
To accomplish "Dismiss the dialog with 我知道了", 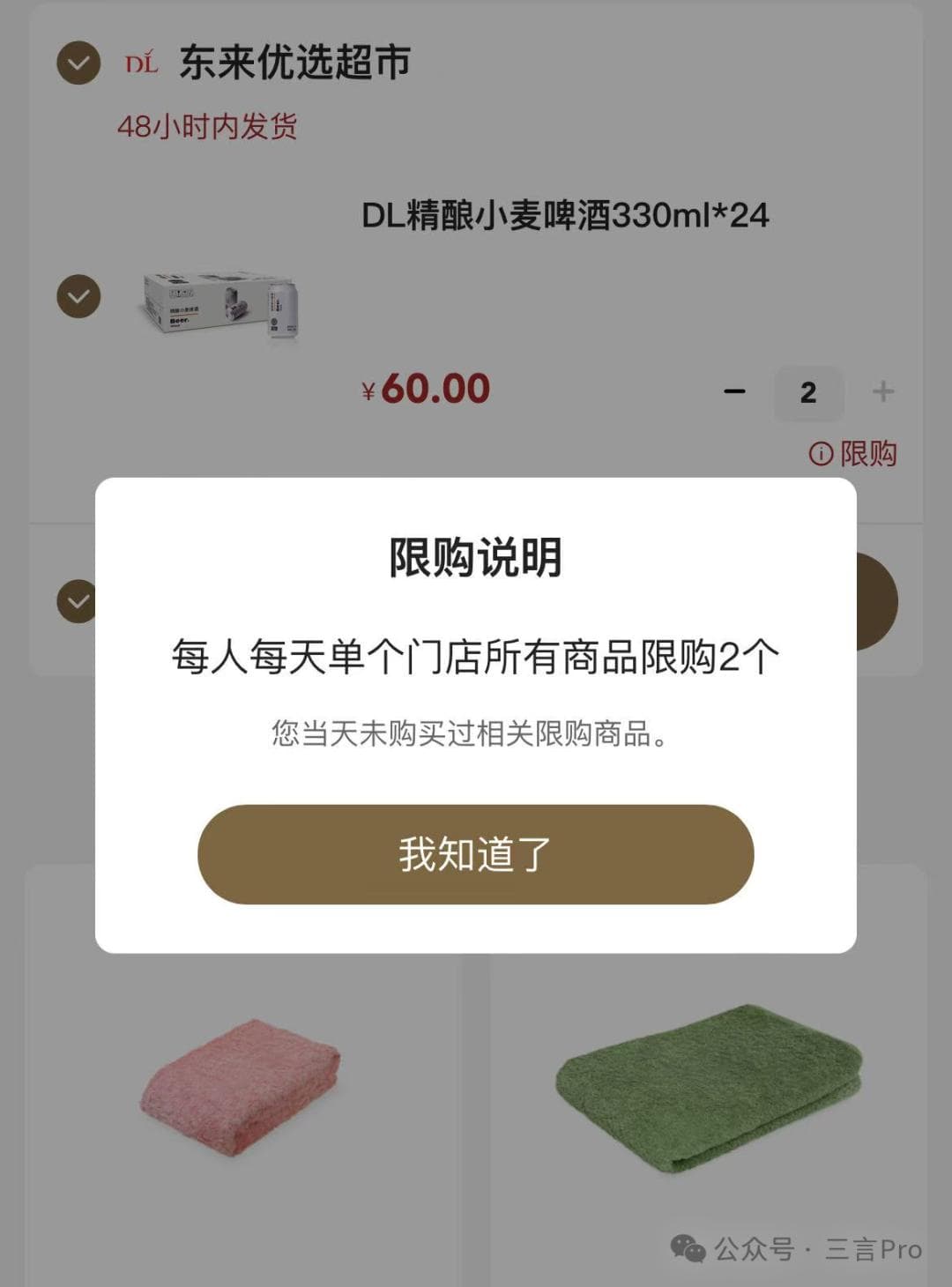I will (475, 853).
